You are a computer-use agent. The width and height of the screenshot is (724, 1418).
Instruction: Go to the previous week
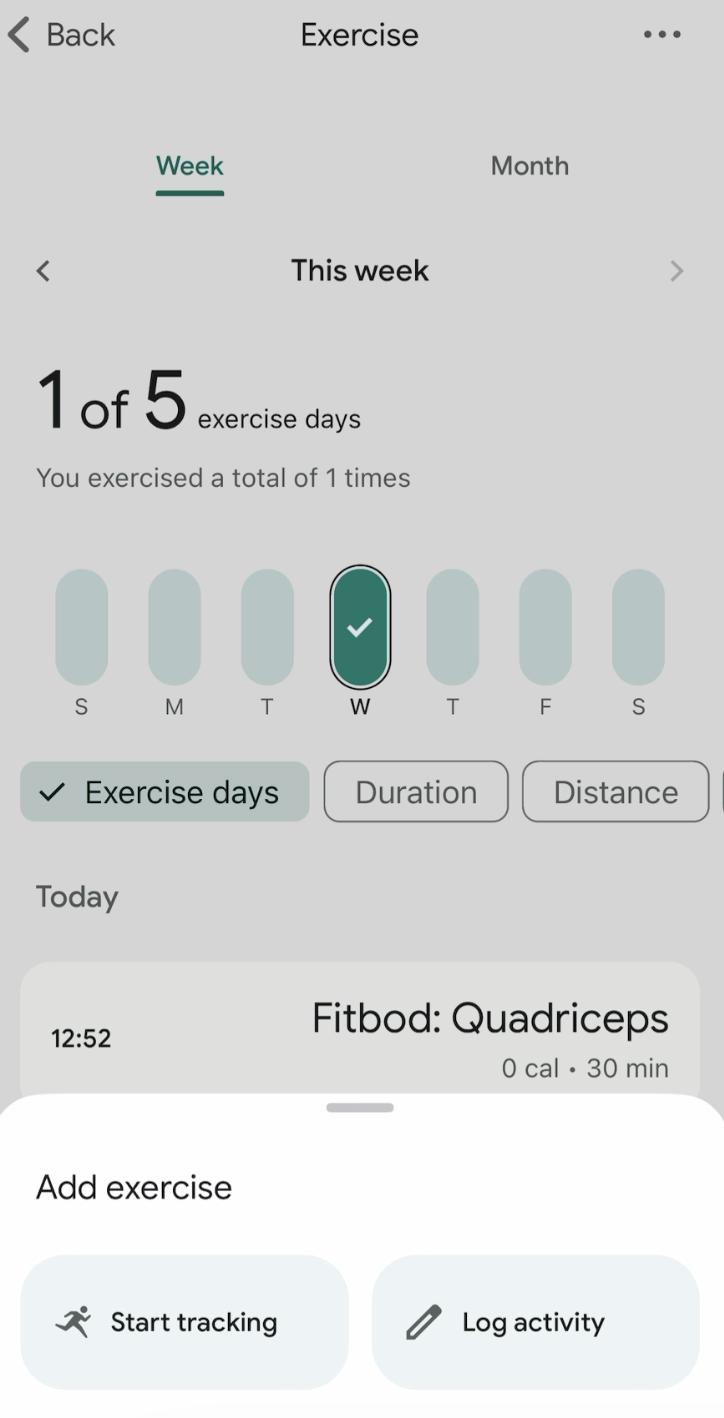coord(43,271)
